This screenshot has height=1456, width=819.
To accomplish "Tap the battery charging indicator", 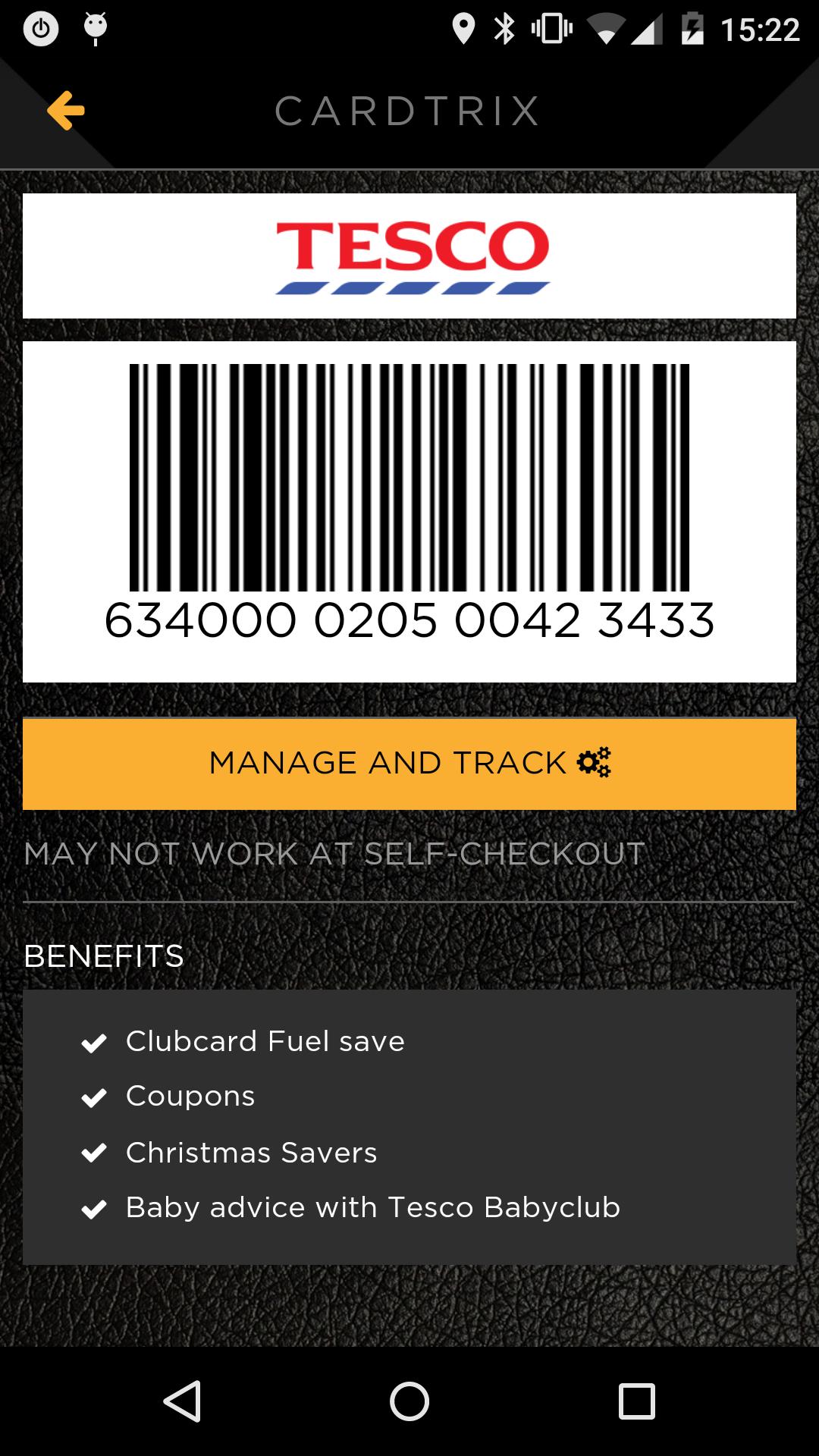I will (x=692, y=29).
